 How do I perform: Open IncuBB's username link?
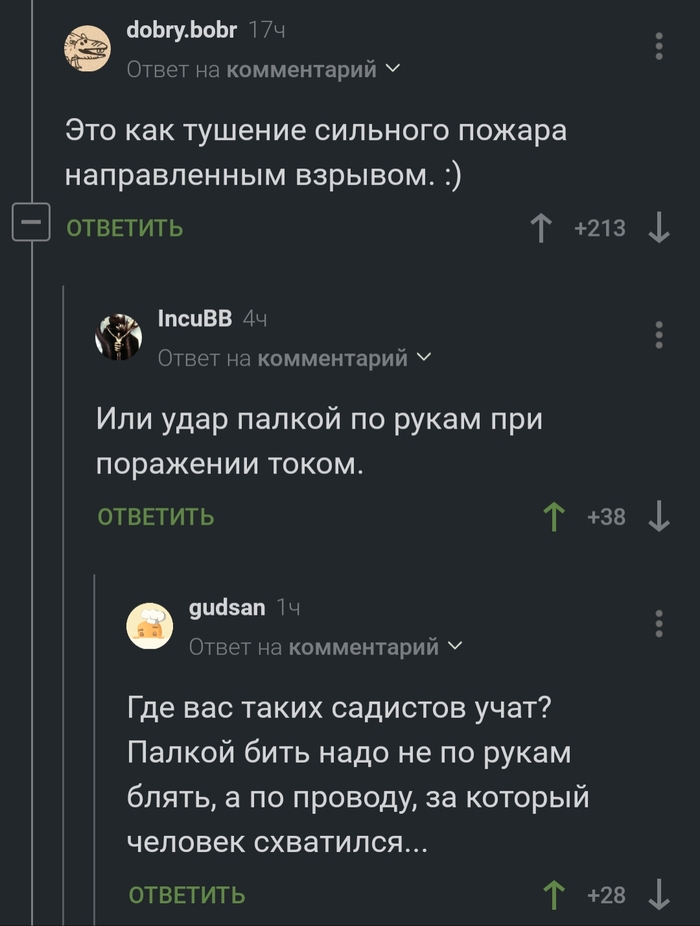tap(195, 319)
